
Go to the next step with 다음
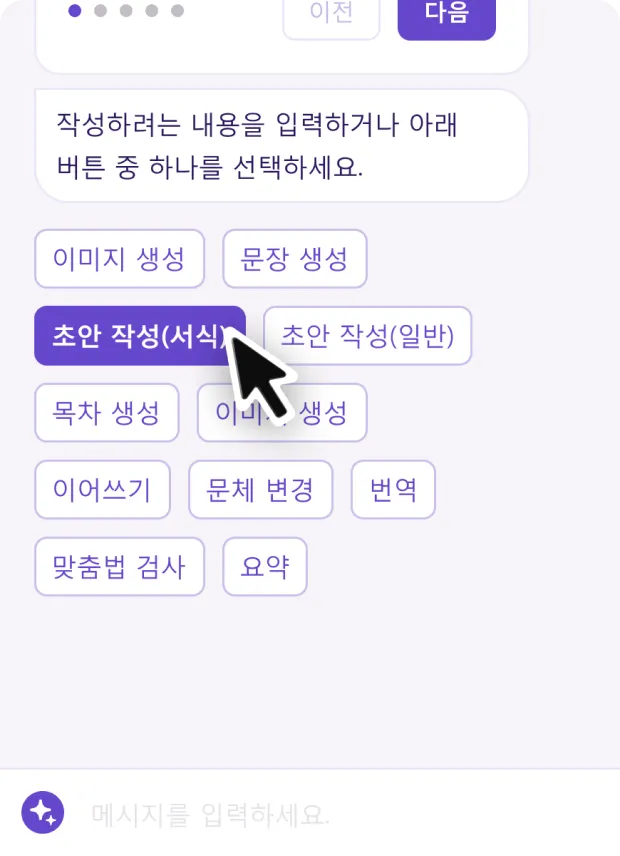pyautogui.click(x=446, y=17)
